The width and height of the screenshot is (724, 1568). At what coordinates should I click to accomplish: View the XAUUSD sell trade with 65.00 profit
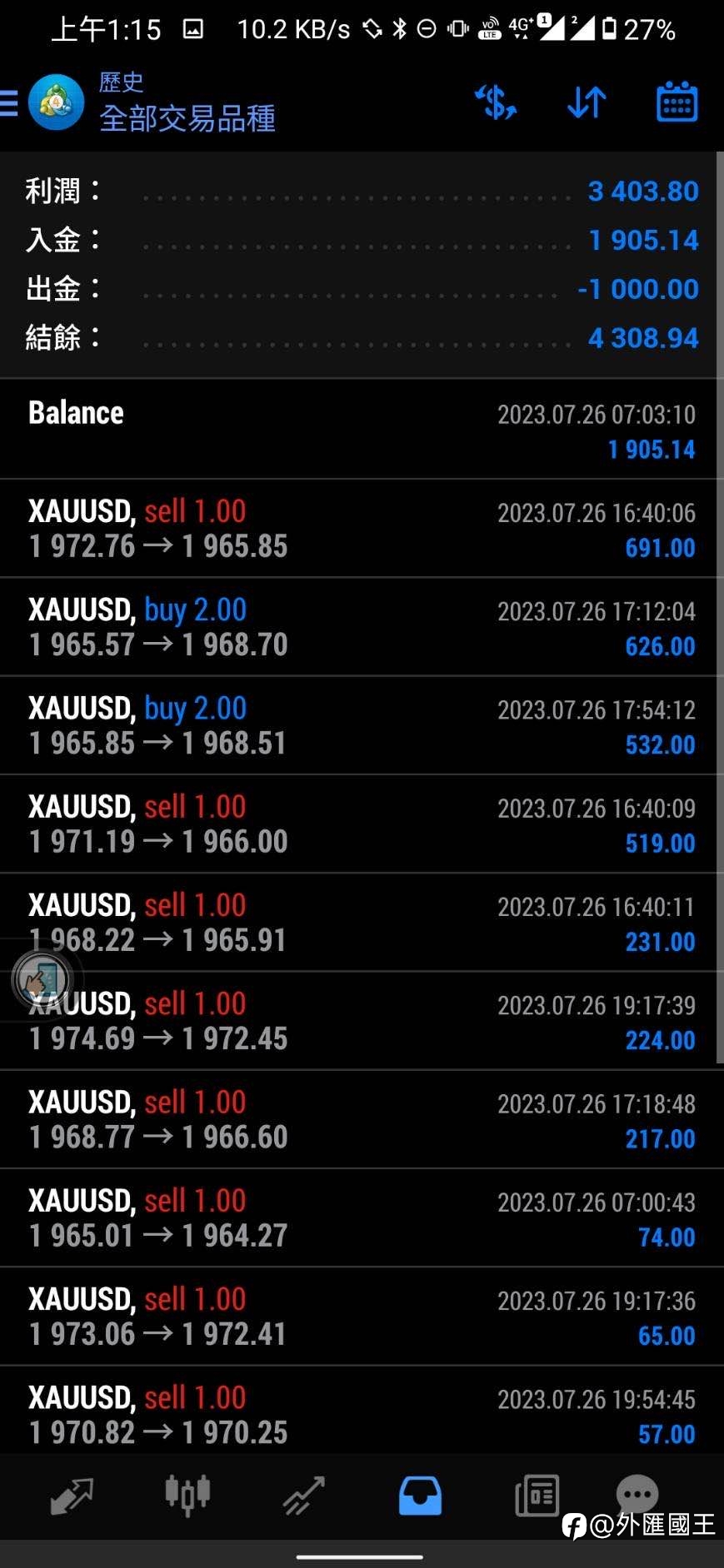point(362,1317)
